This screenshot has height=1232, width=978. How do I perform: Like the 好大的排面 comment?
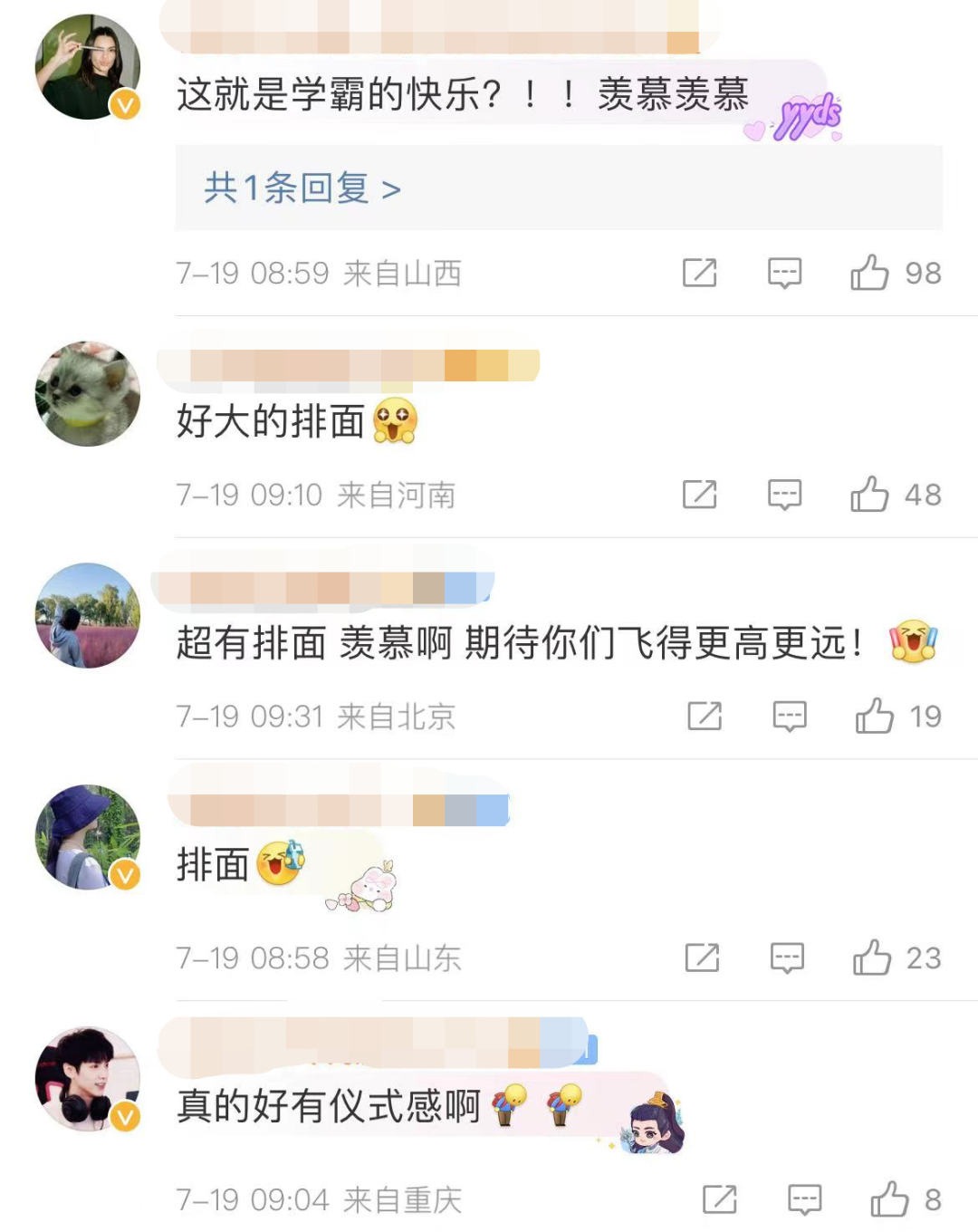click(x=869, y=495)
